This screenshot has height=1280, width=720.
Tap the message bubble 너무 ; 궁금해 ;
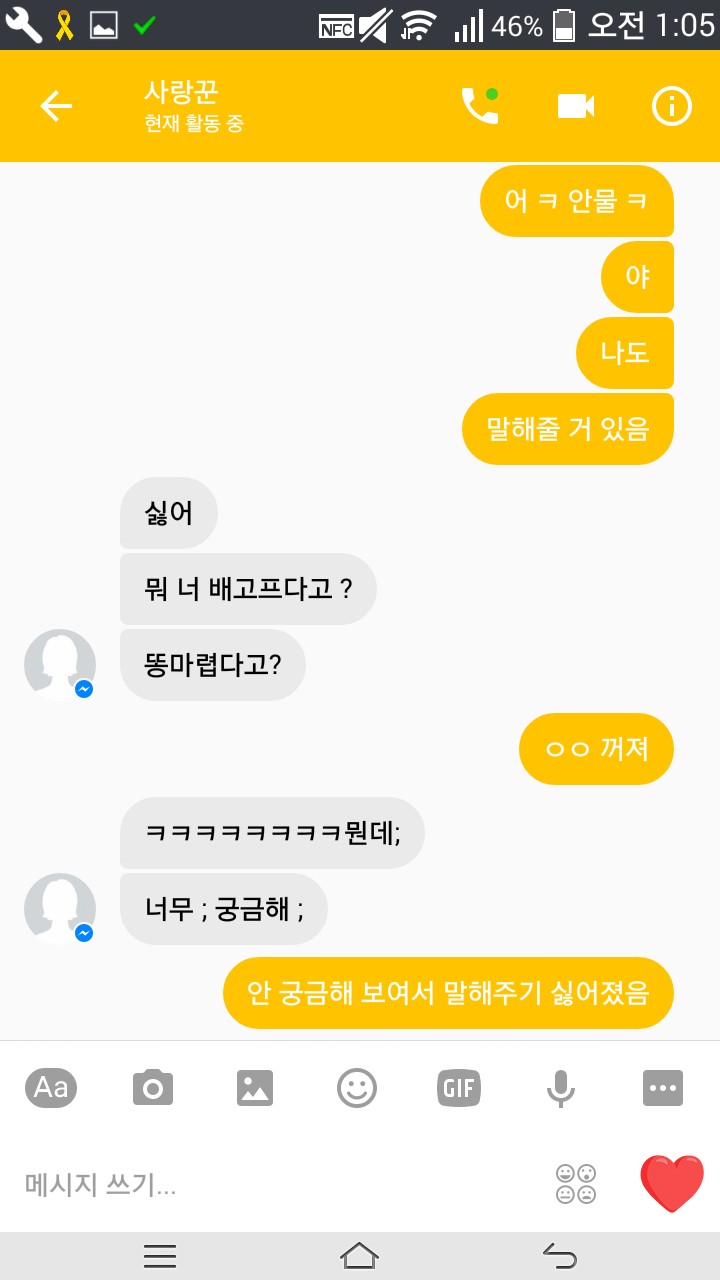point(223,909)
